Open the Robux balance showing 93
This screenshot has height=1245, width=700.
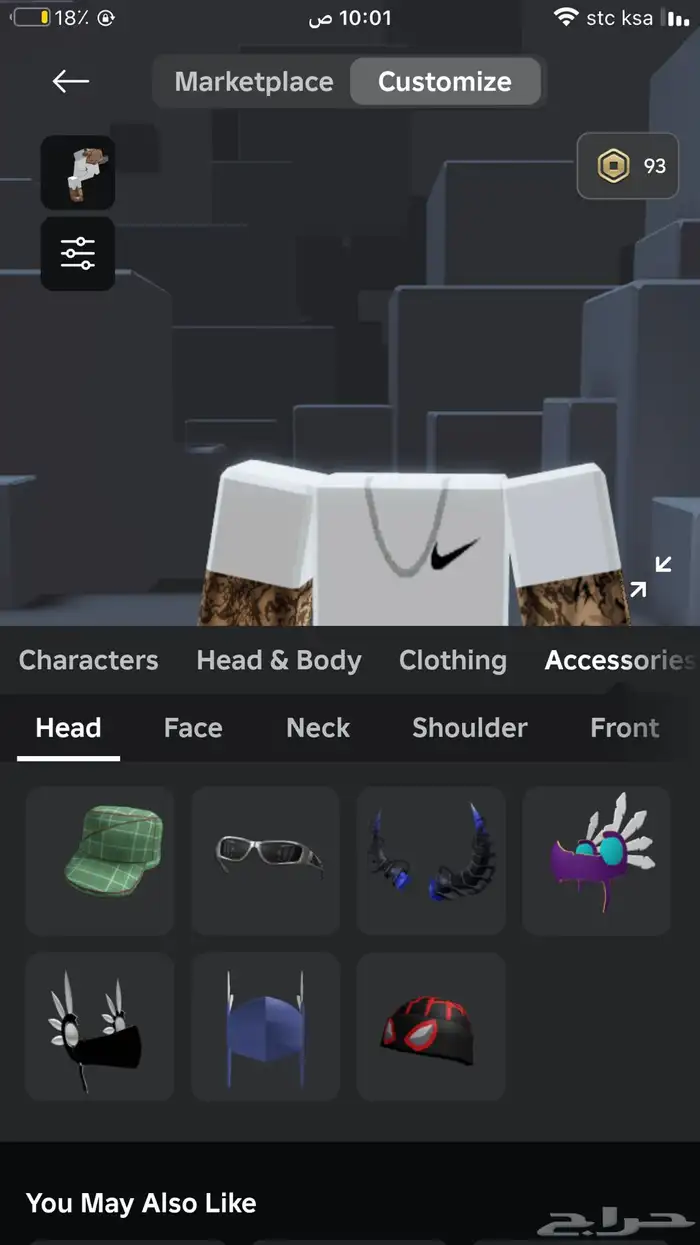click(x=628, y=166)
